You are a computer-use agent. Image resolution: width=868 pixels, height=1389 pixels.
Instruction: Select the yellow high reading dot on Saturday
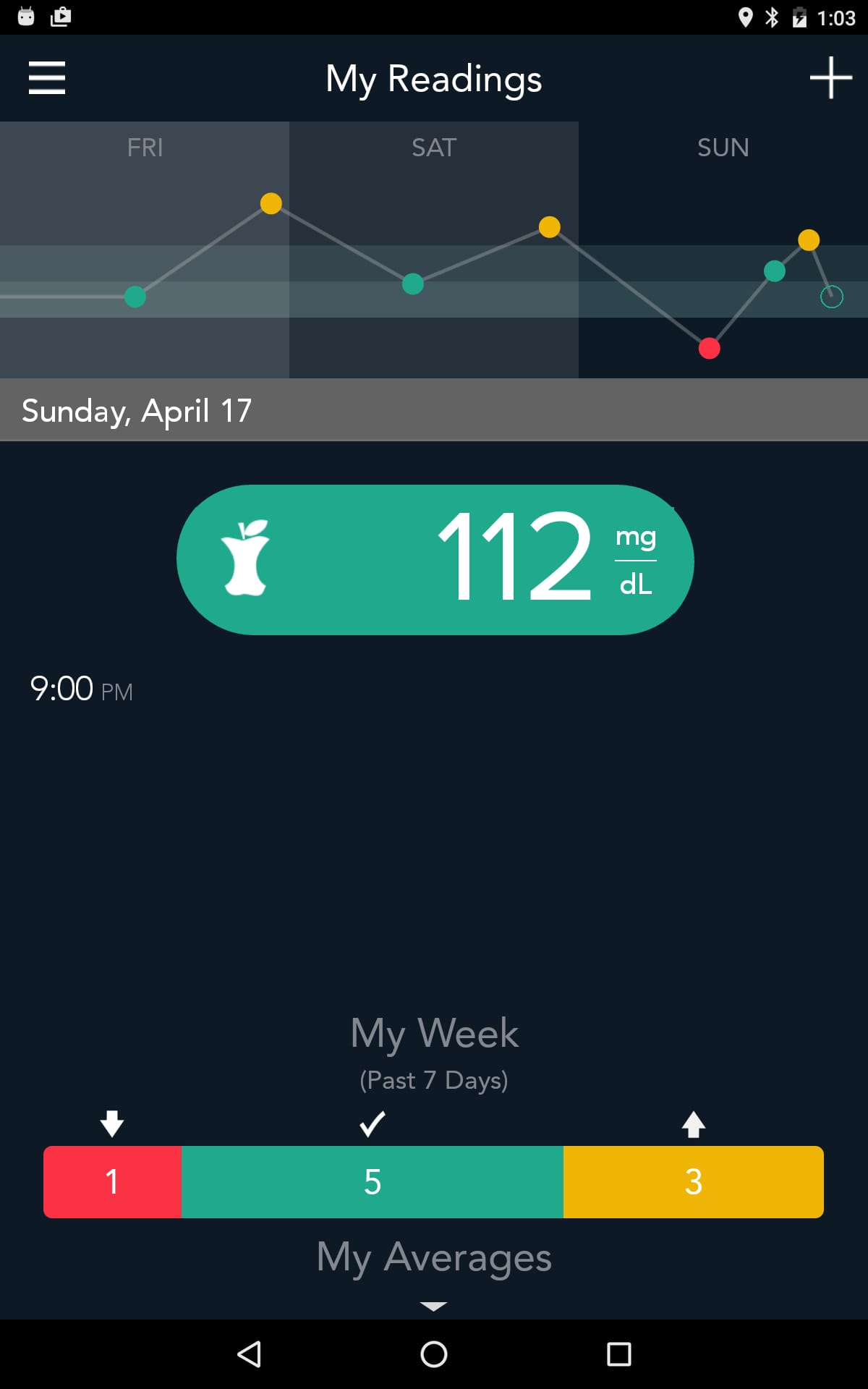point(550,227)
